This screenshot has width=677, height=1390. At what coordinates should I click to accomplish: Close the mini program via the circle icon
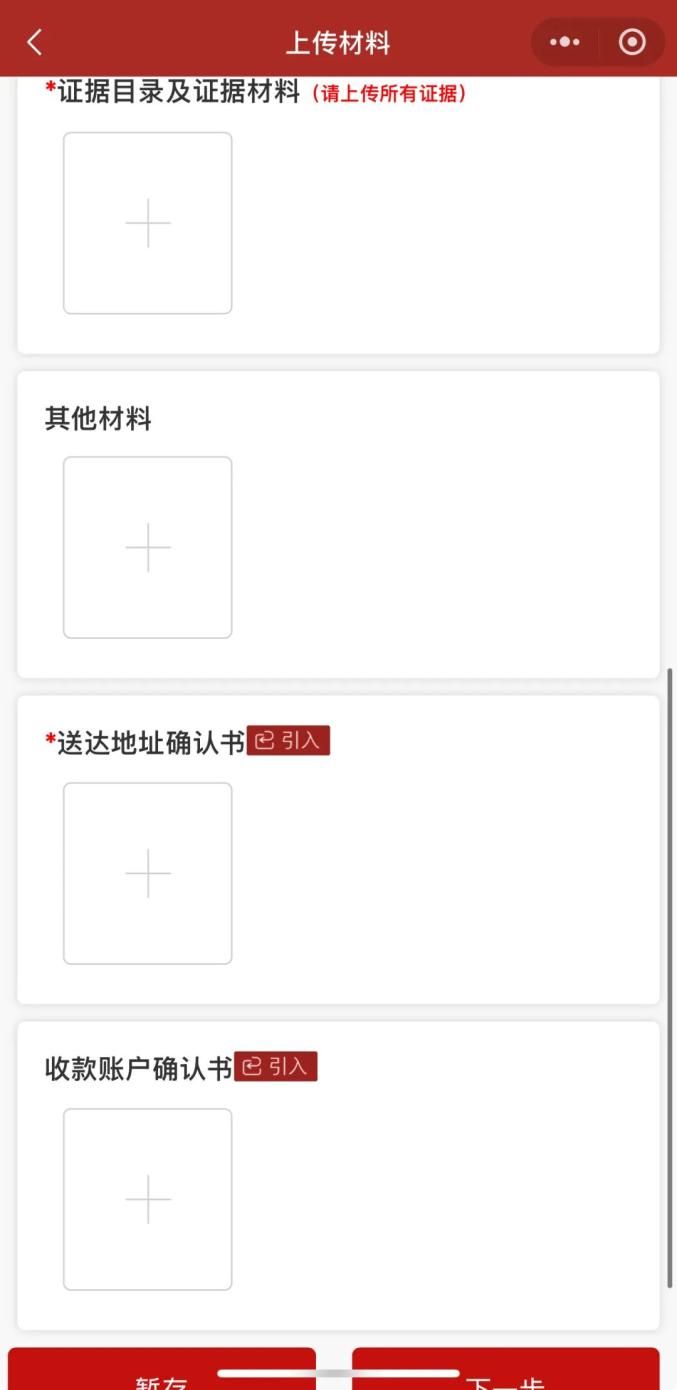point(632,42)
